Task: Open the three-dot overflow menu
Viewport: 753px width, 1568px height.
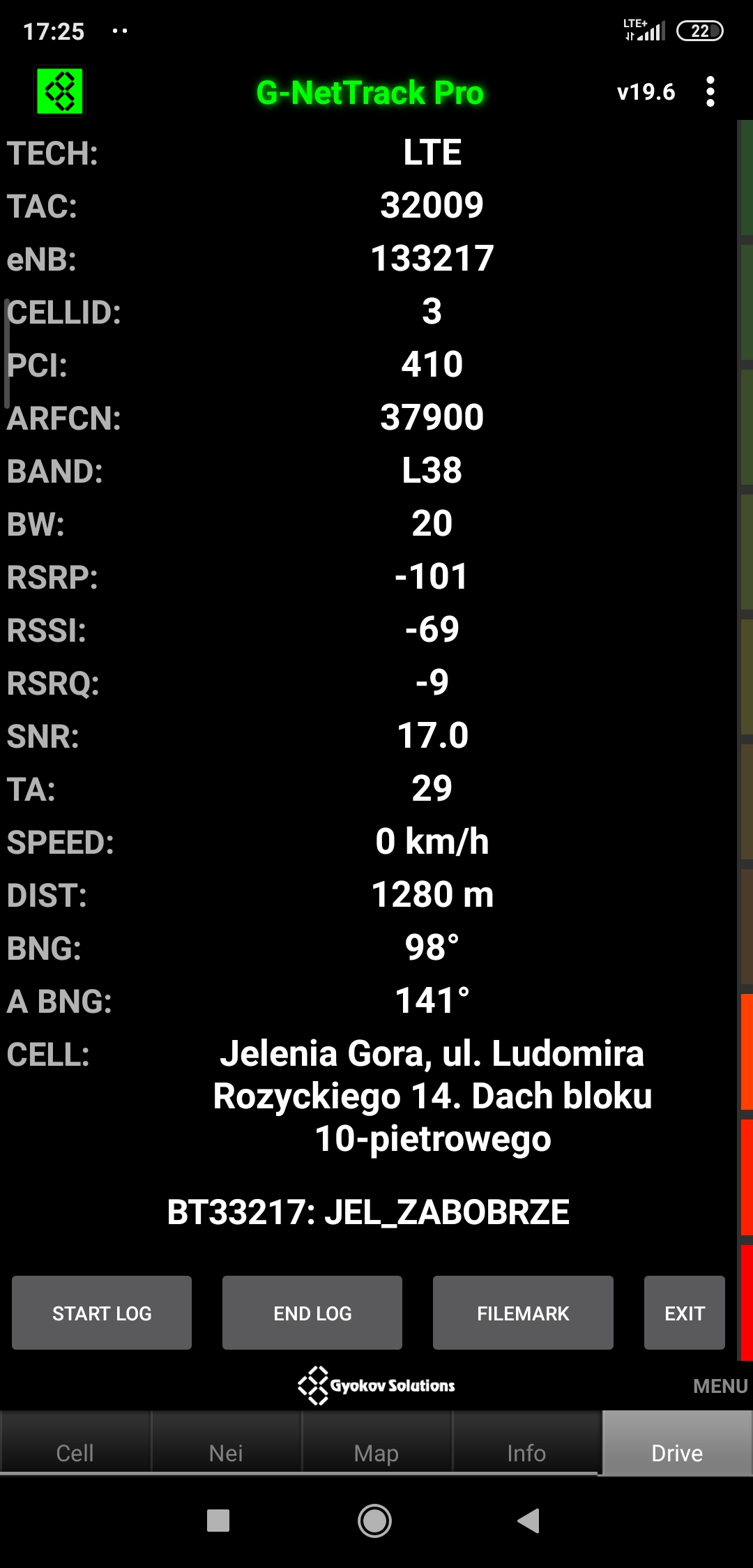Action: pyautogui.click(x=710, y=91)
